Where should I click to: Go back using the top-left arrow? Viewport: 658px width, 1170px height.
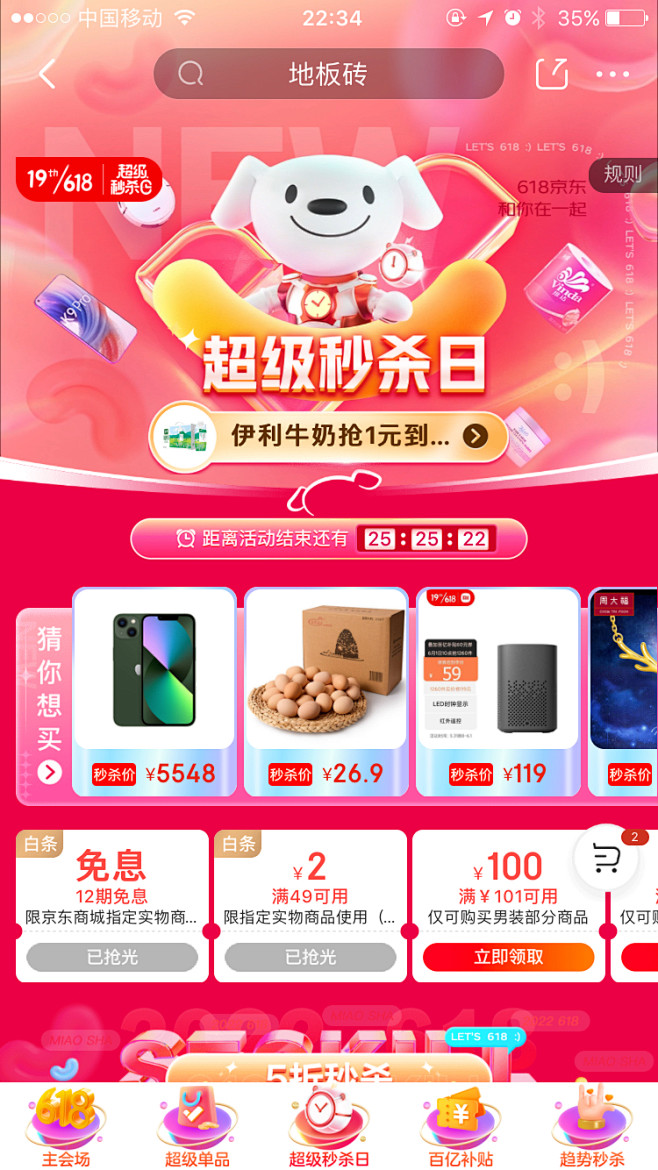pyautogui.click(x=47, y=74)
